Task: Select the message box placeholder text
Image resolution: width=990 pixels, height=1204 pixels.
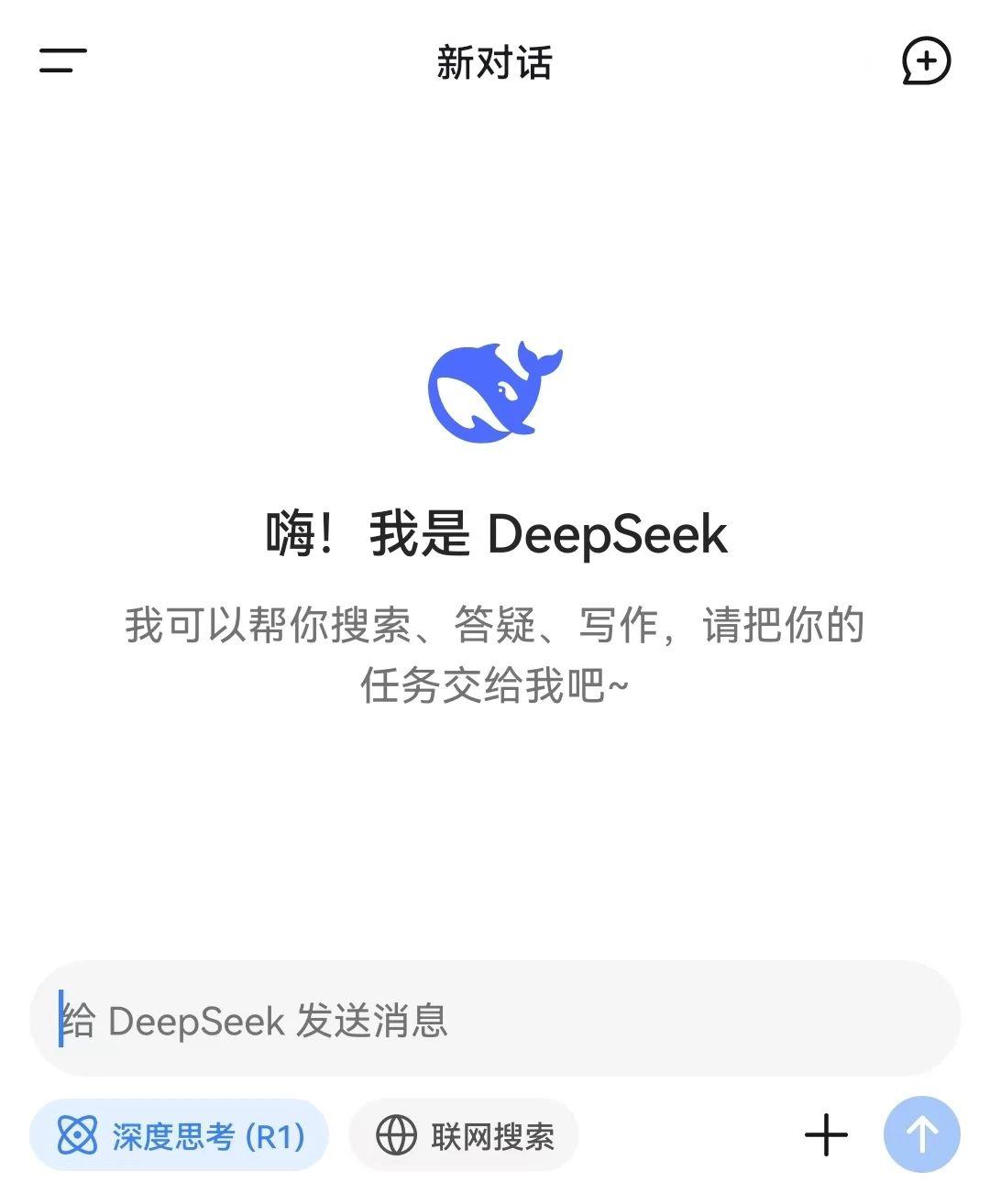Action: pos(254,1022)
